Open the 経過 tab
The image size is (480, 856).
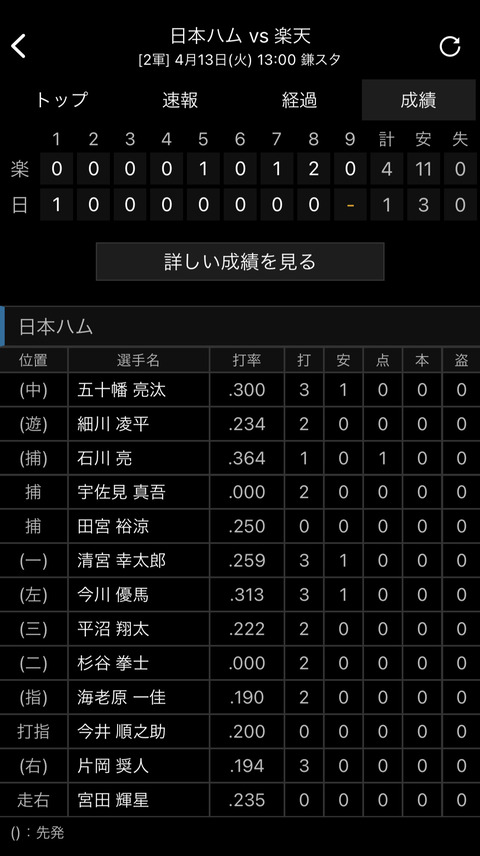(x=299, y=100)
